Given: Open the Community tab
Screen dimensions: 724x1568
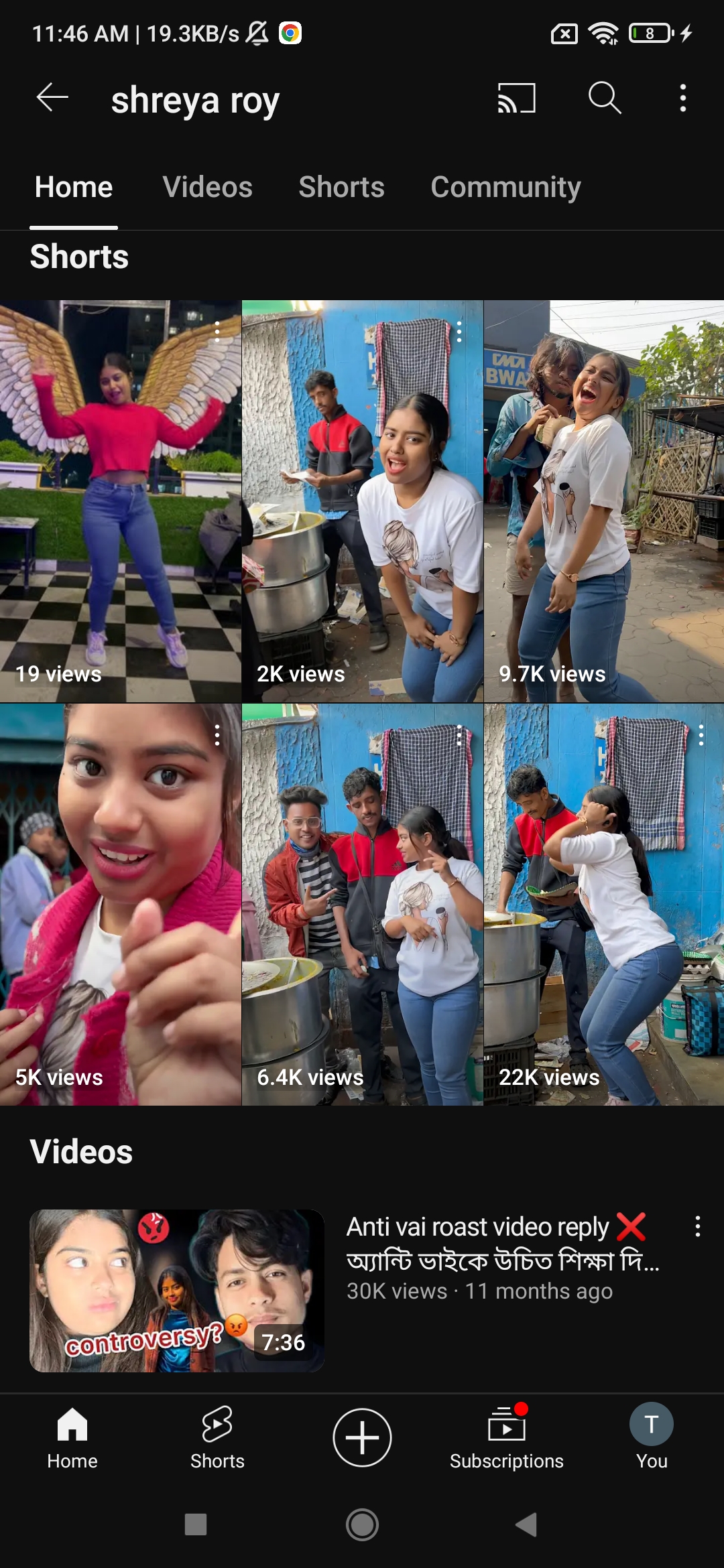Looking at the screenshot, I should click(505, 187).
